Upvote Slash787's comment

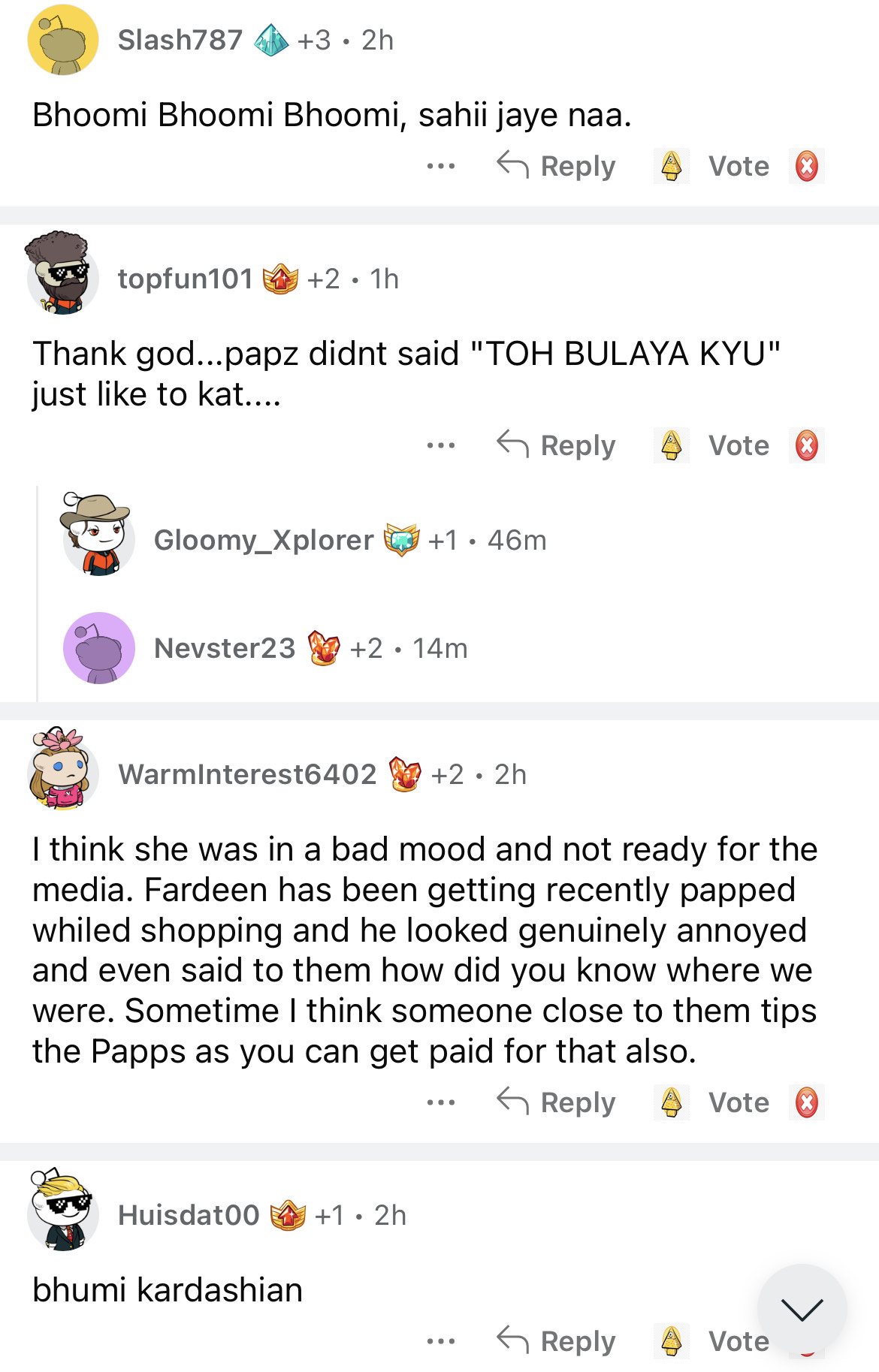[x=672, y=166]
